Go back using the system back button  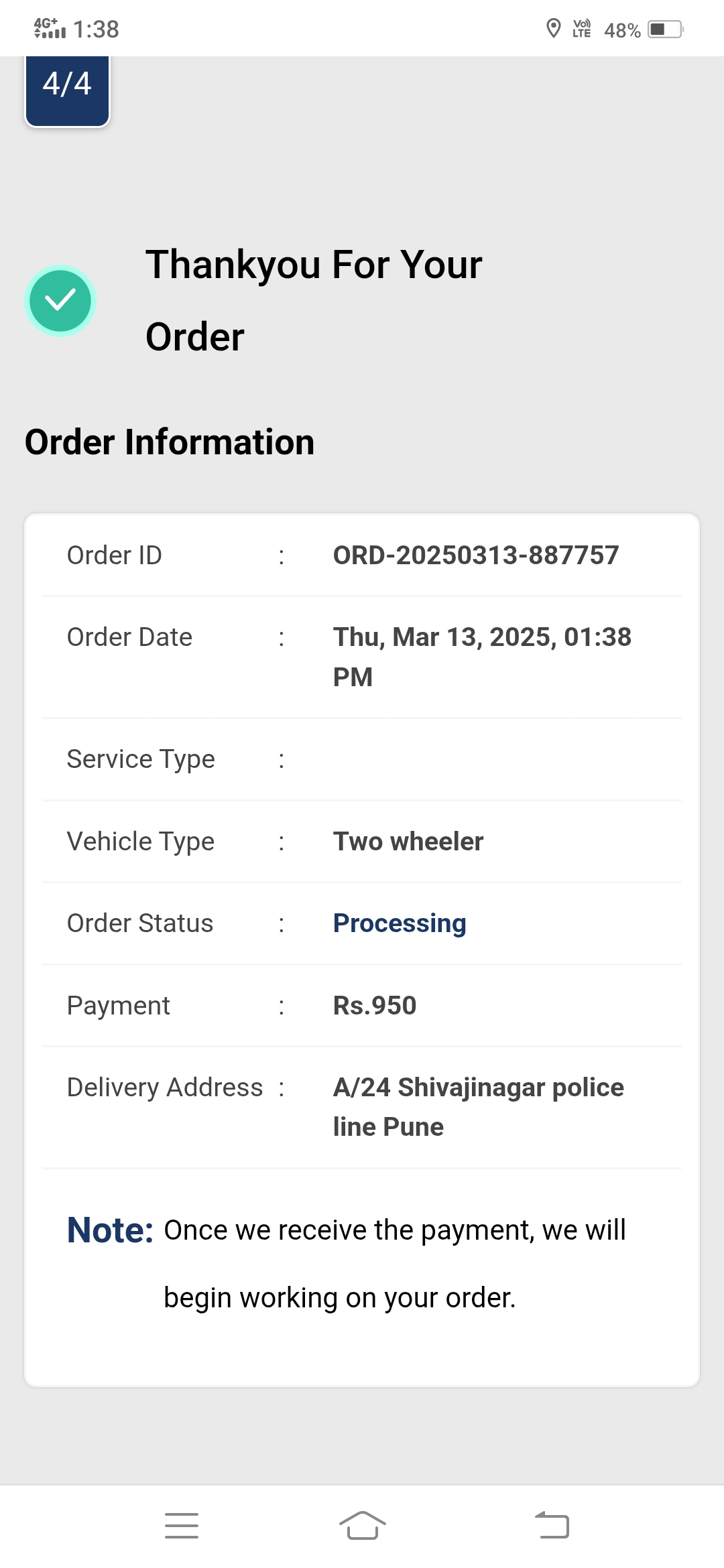[x=552, y=1525]
